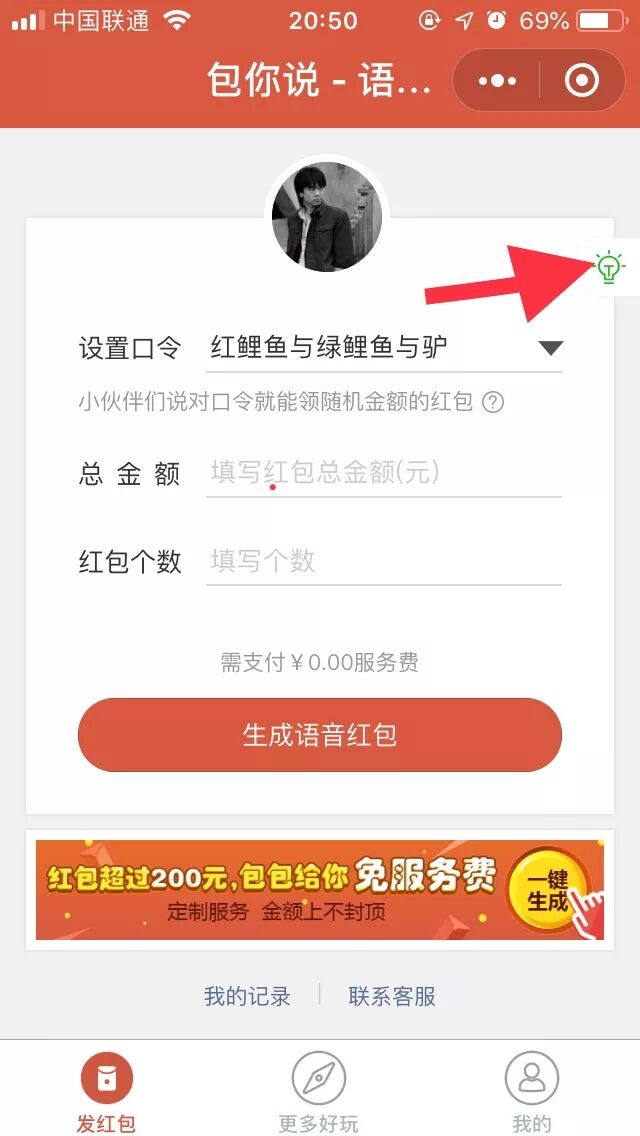Open 联系客服 link
This screenshot has width=640, height=1136.
click(x=392, y=996)
